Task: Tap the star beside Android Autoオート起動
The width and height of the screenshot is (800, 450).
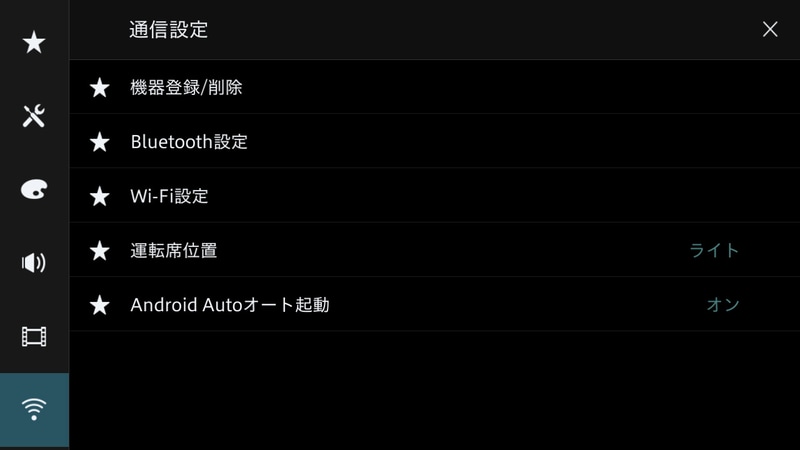Action: coord(99,304)
